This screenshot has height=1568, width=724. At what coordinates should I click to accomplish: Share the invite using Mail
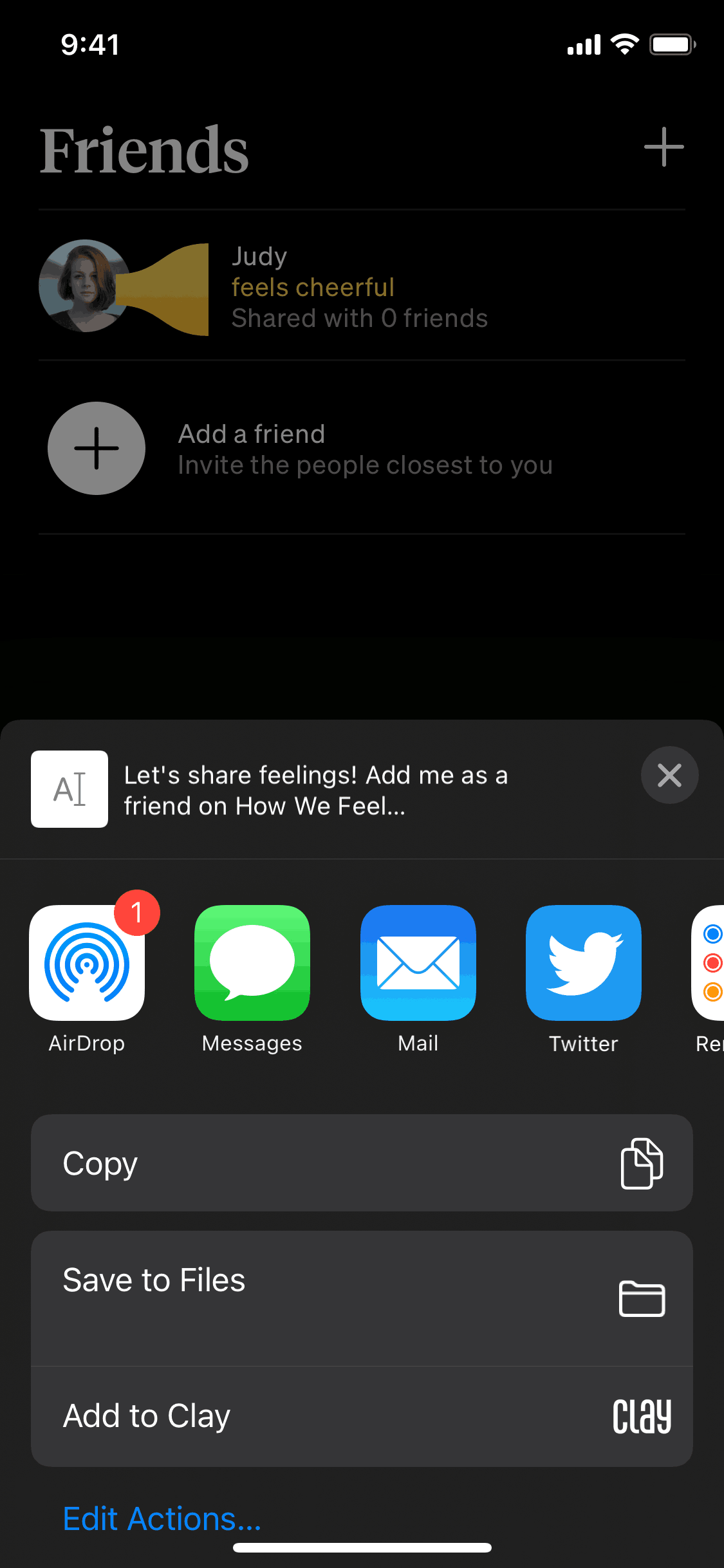(x=418, y=963)
